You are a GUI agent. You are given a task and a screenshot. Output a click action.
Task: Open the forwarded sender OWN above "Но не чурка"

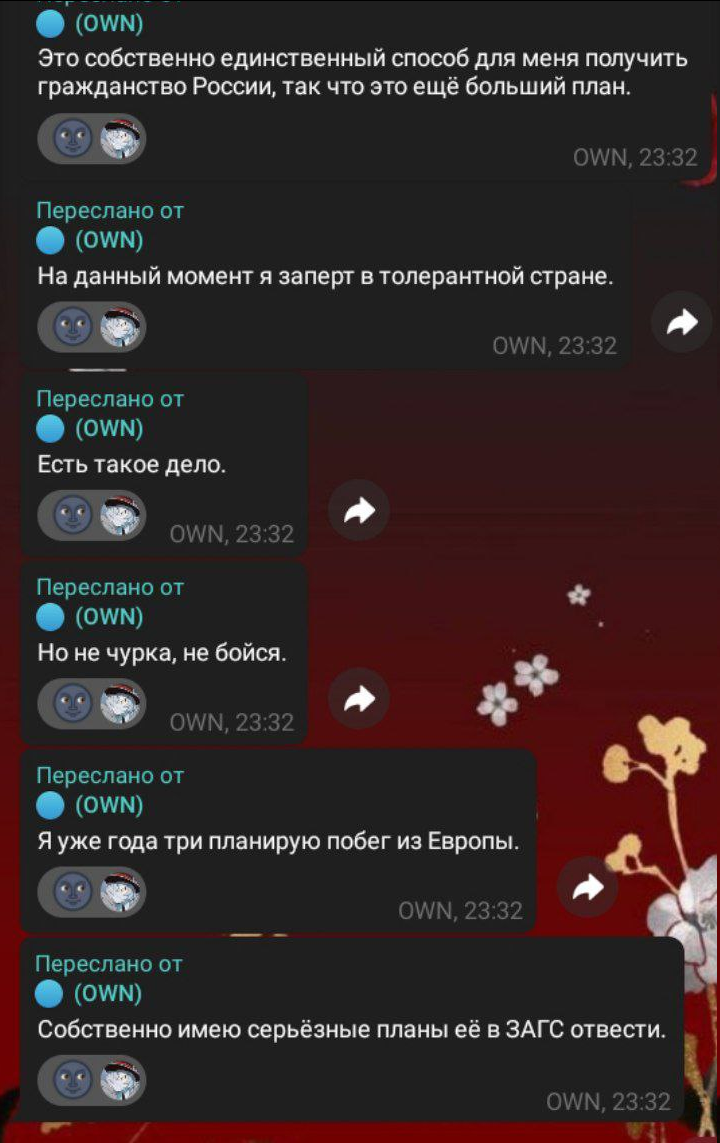[108, 616]
